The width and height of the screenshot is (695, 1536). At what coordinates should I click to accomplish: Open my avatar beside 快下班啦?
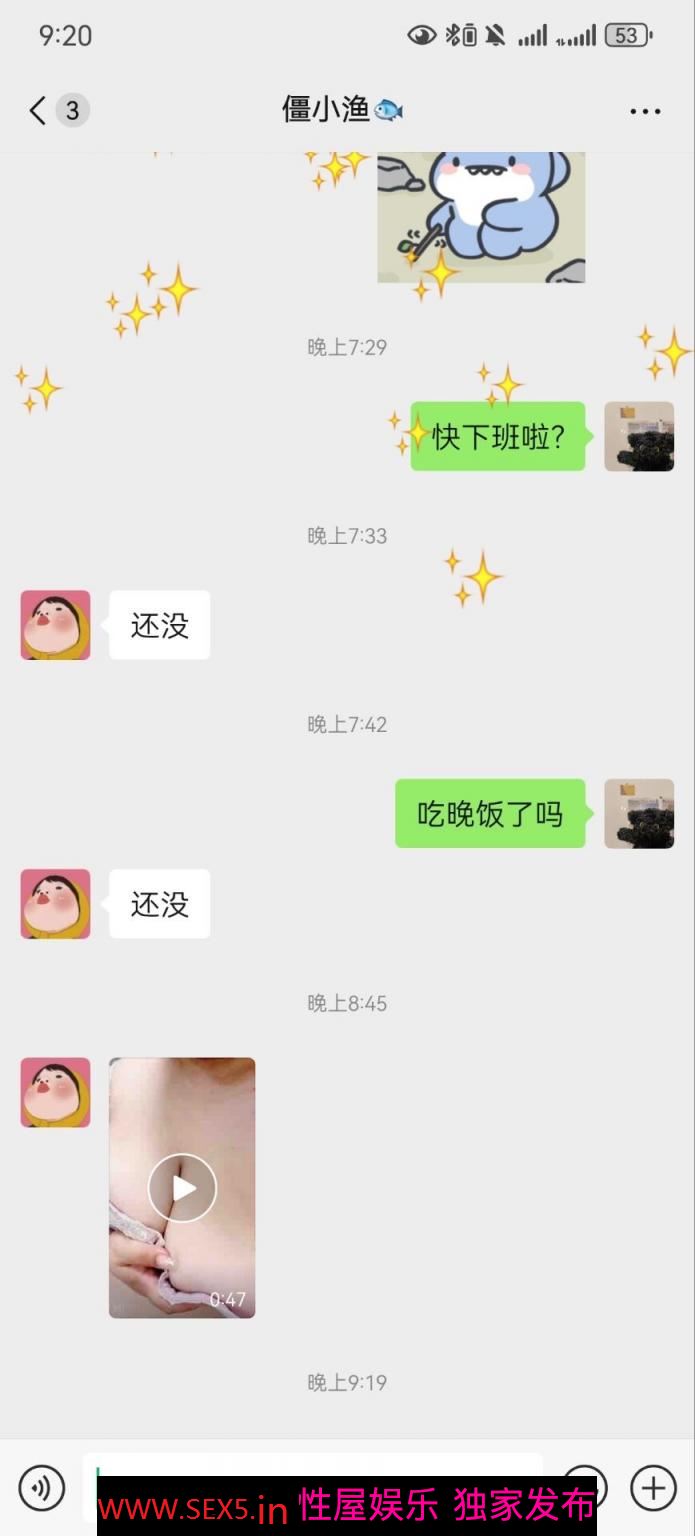[x=639, y=437]
